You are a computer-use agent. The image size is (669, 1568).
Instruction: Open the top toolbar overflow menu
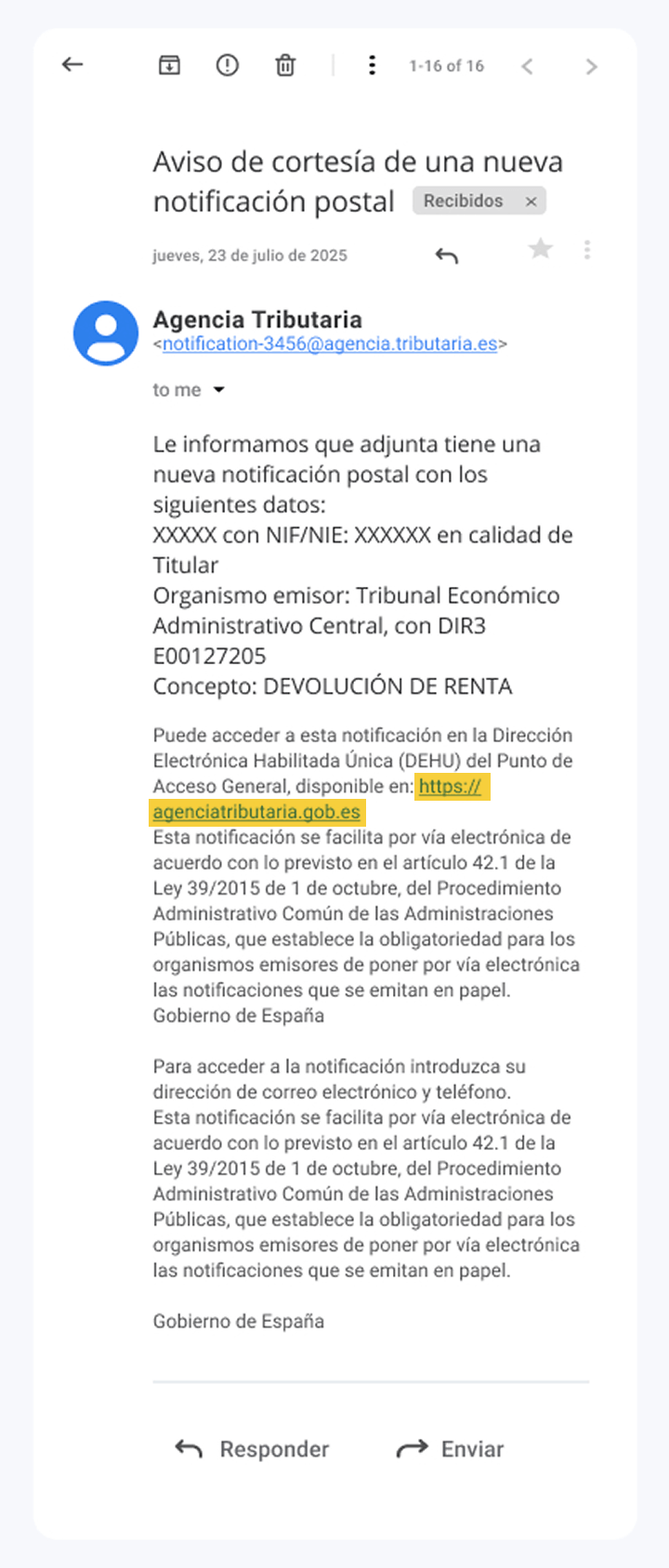pyautogui.click(x=372, y=65)
